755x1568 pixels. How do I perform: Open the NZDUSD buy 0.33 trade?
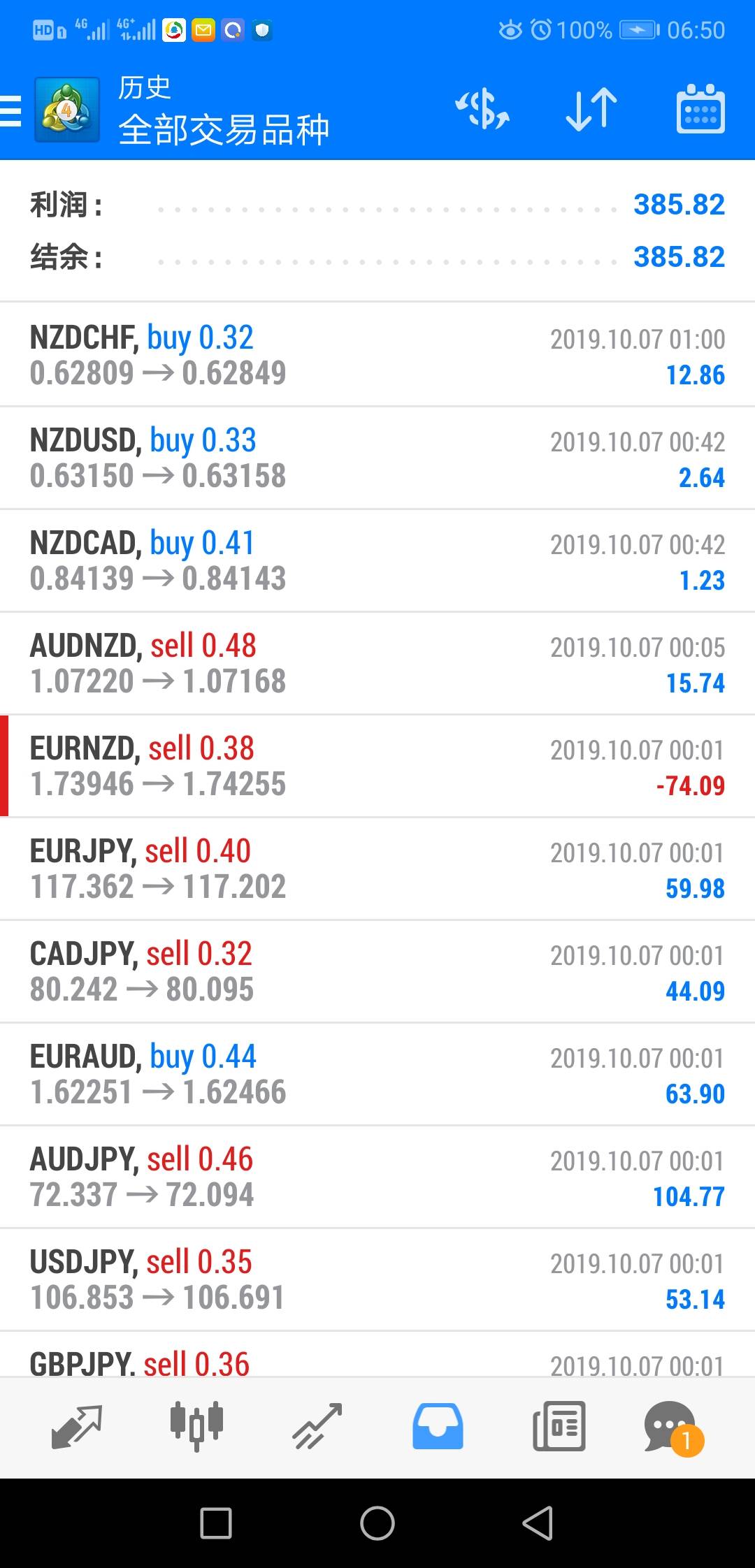click(x=377, y=458)
